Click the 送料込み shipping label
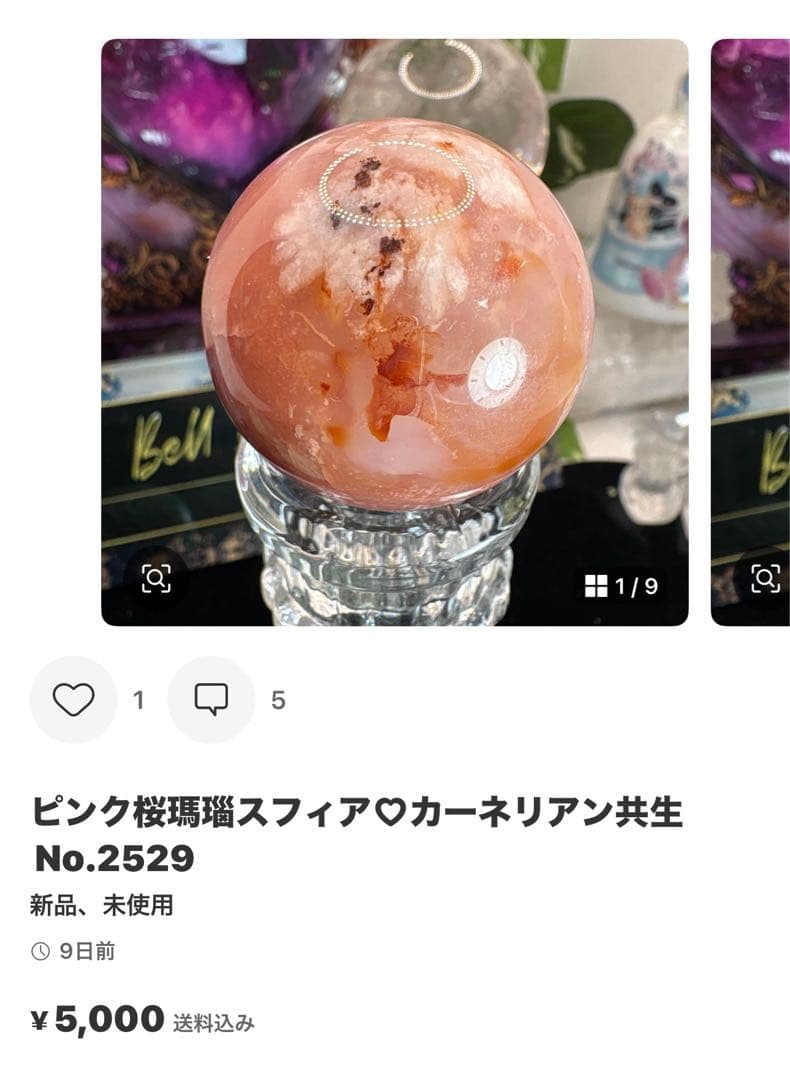This screenshot has height=1080, width=790. pos(216,1021)
